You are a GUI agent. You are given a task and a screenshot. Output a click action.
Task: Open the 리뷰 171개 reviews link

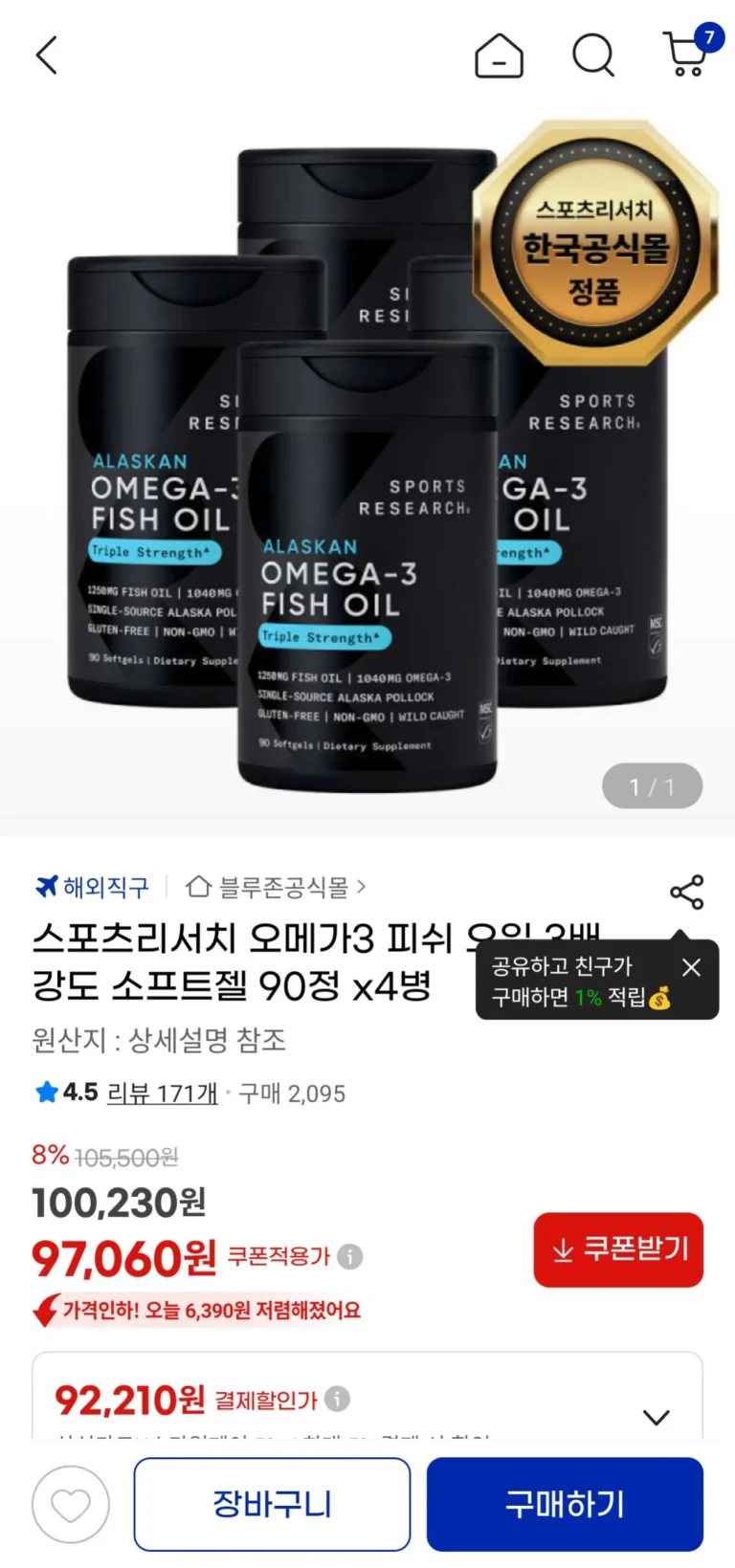click(162, 1093)
